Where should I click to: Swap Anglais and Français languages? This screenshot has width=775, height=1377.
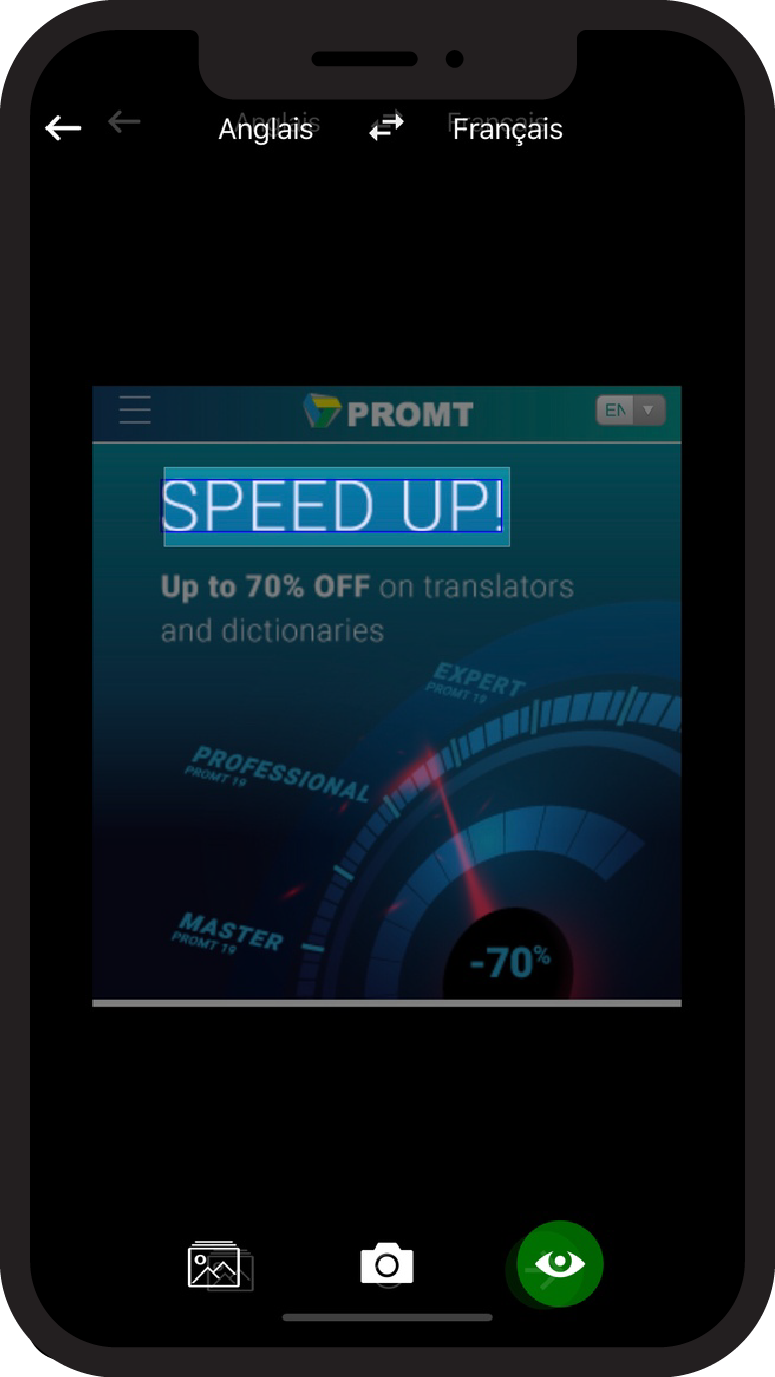(x=386, y=128)
